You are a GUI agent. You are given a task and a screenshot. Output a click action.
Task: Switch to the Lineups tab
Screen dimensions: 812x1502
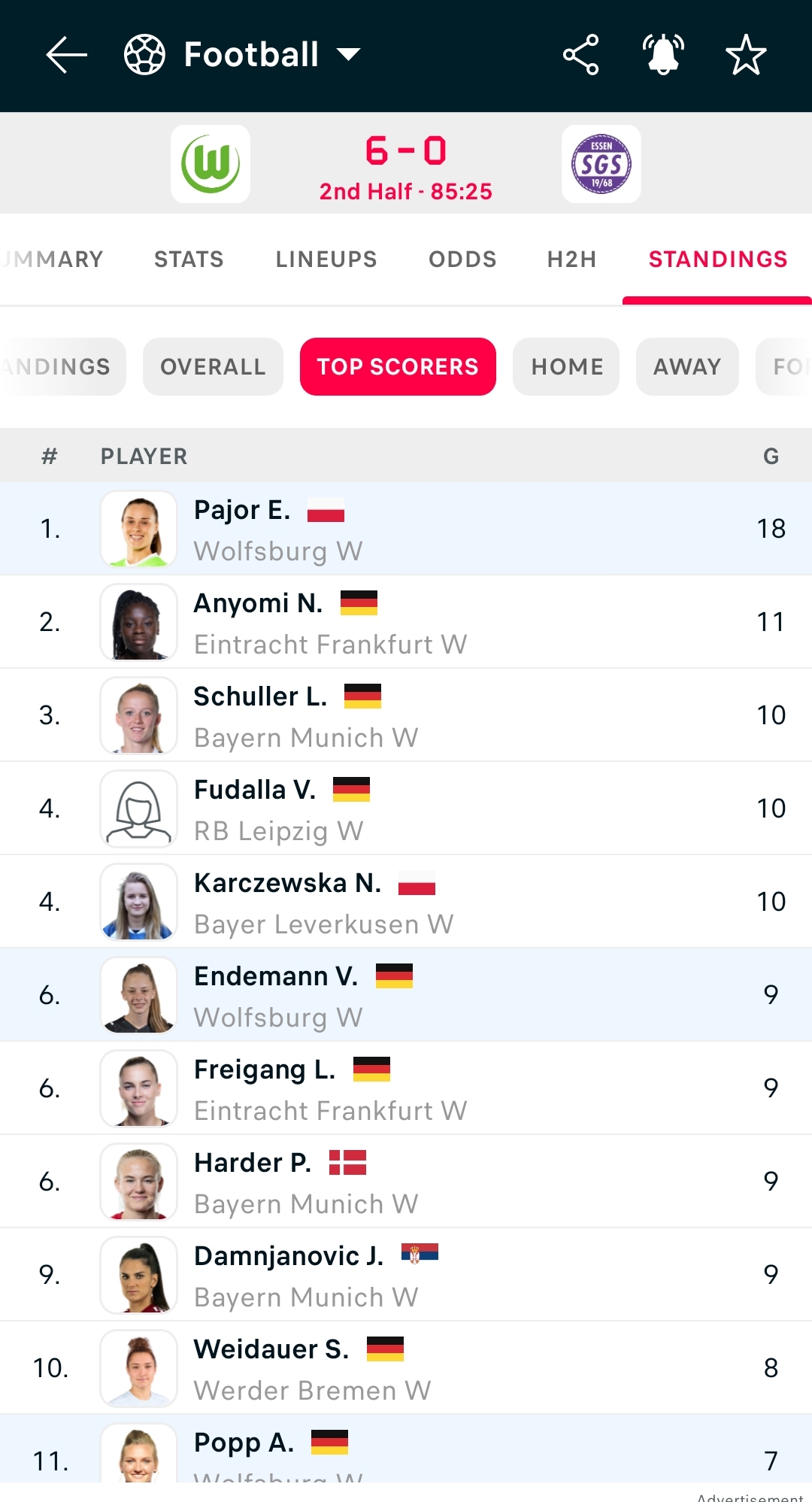pos(326,259)
